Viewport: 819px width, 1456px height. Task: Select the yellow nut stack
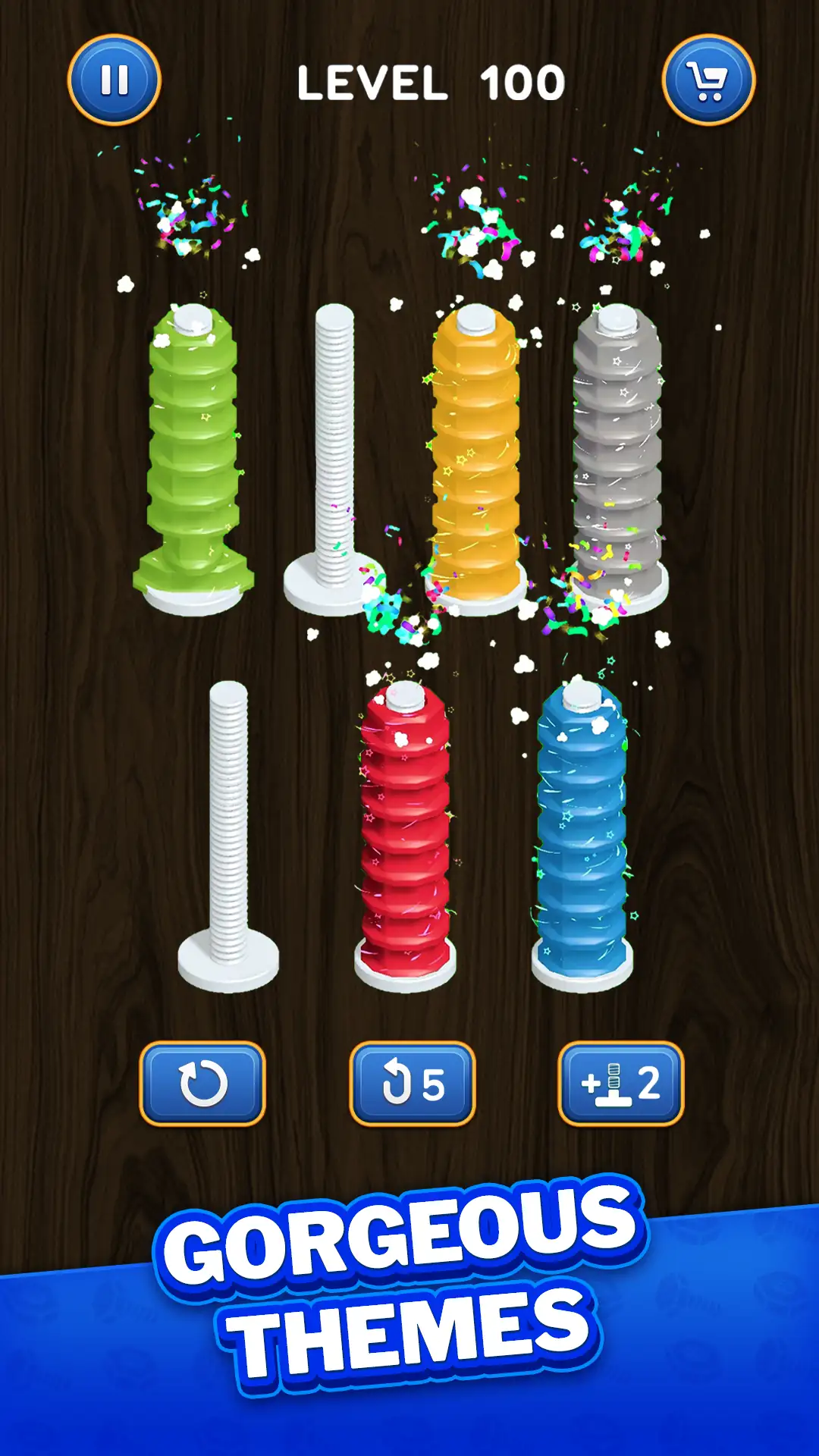(x=475, y=459)
